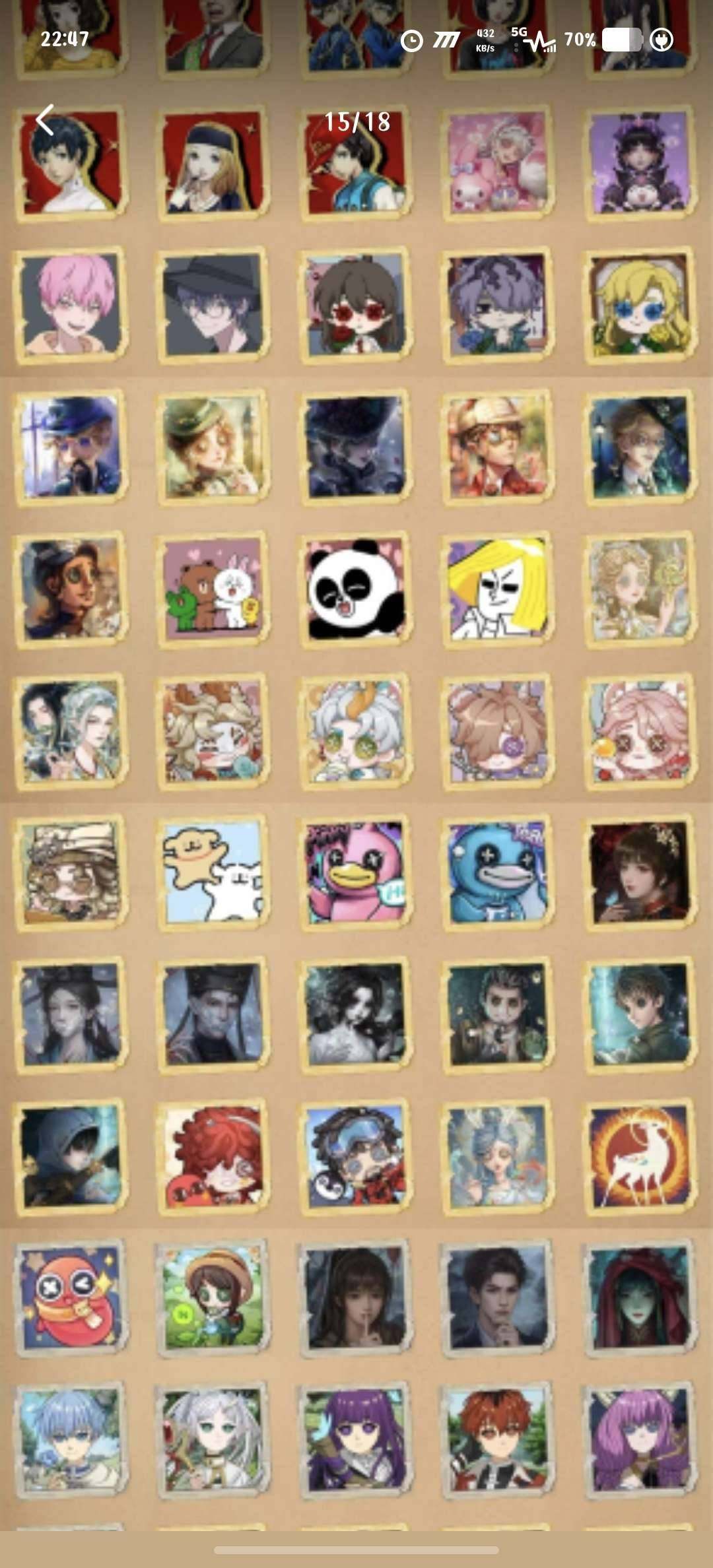The height and width of the screenshot is (1568, 713).
Task: Tap the back arrow to exit the image viewer
Action: [x=45, y=120]
